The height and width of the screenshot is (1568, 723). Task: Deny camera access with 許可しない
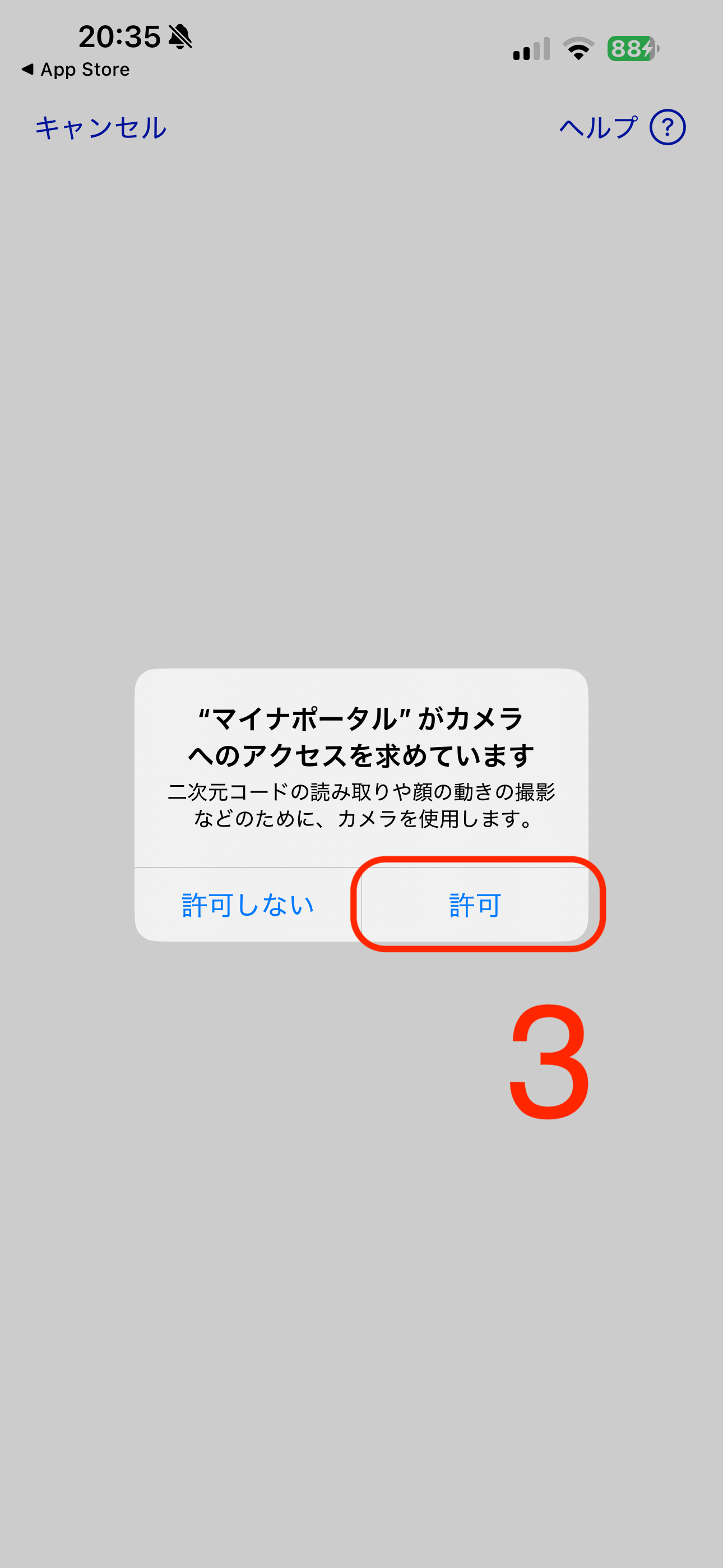[x=248, y=905]
